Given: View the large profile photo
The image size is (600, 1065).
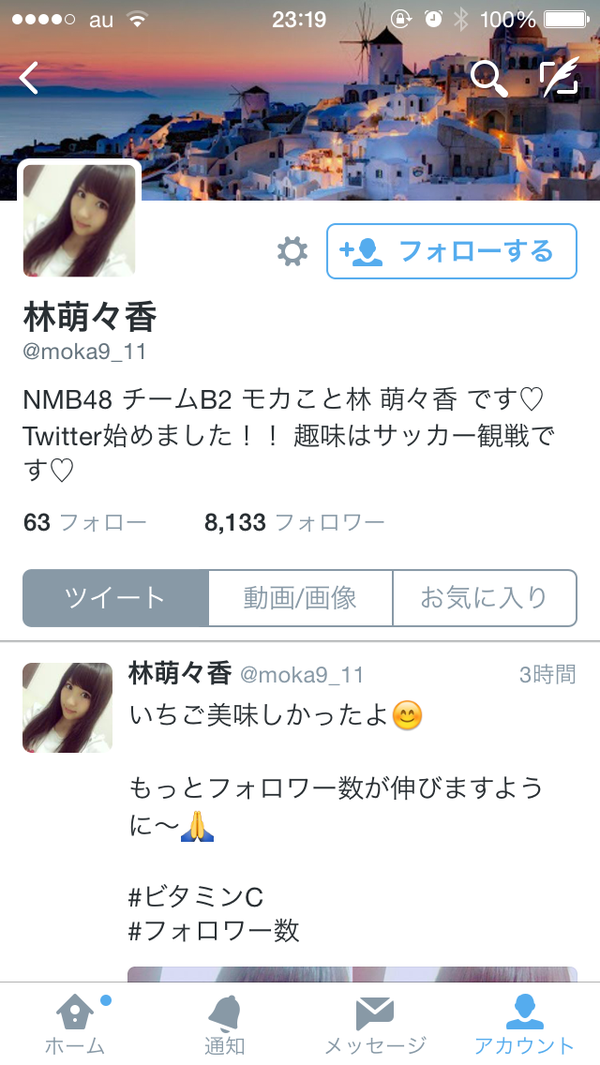Looking at the screenshot, I should pos(79,220).
